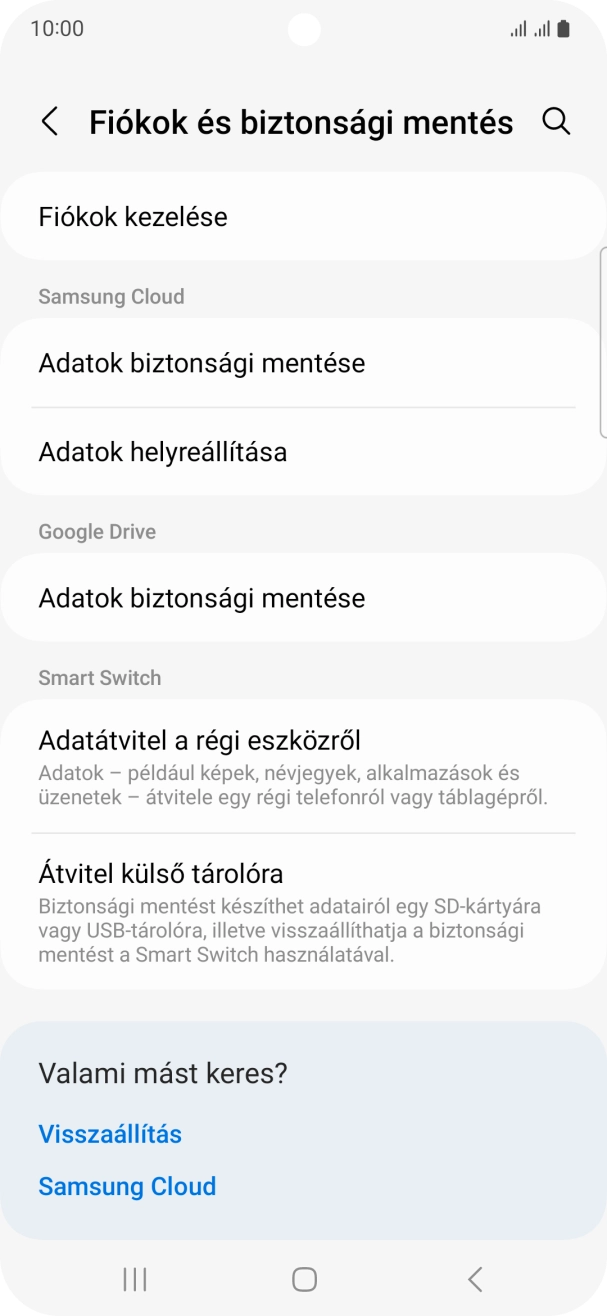Follow the Visszaállítás link
Image resolution: width=607 pixels, height=1316 pixels.
point(110,1134)
